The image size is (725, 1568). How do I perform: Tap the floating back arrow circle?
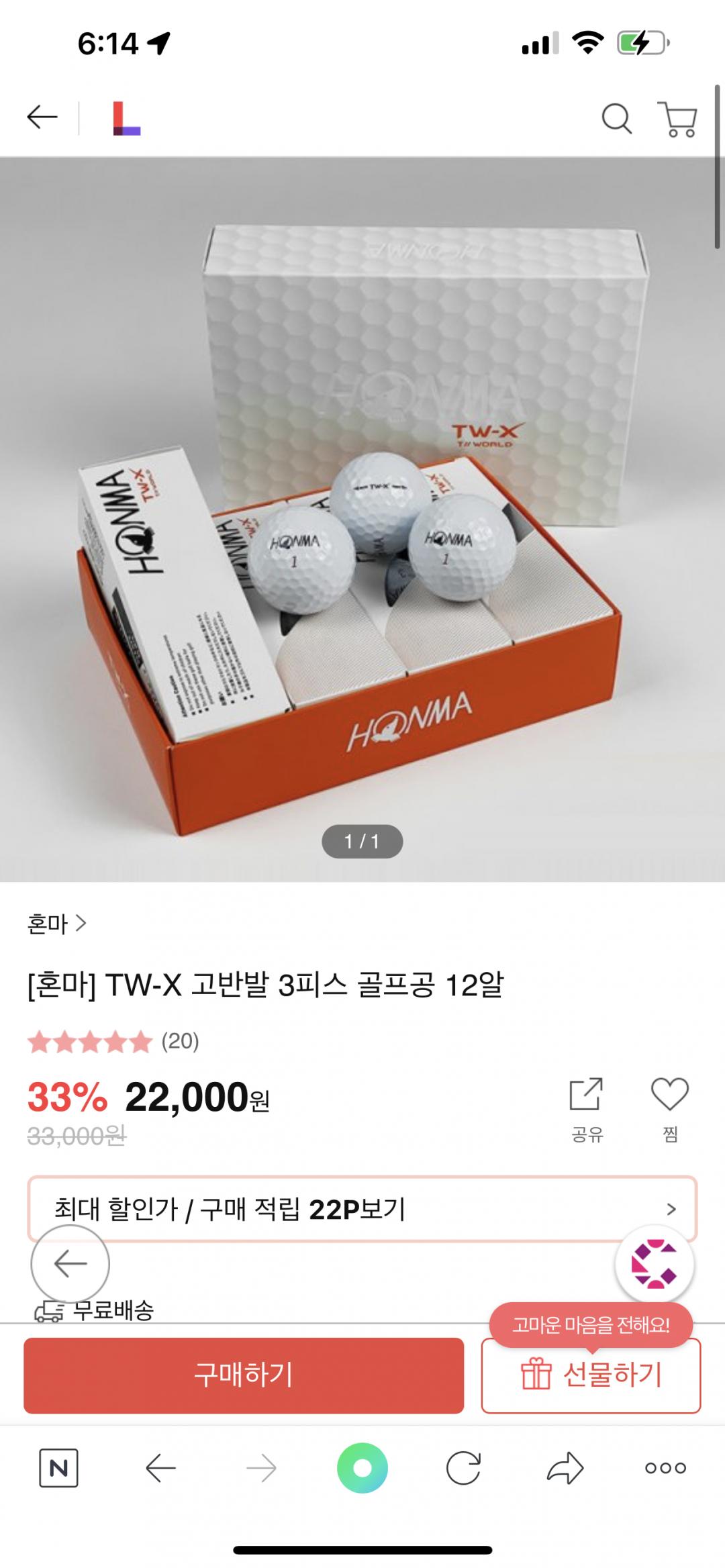pos(70,1264)
